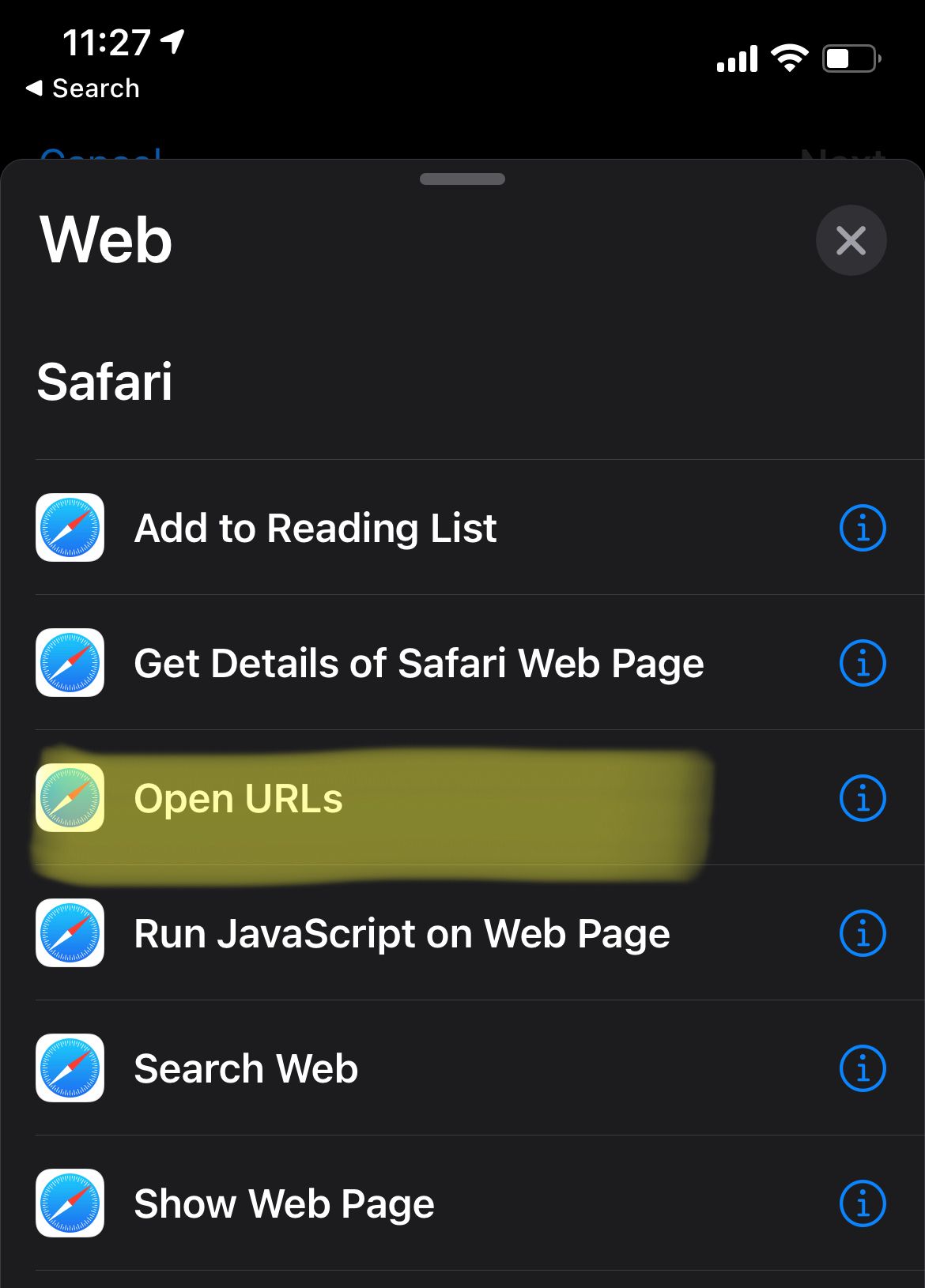925x1288 pixels.
Task: Select Run JavaScript on Web Page
Action: [x=402, y=933]
